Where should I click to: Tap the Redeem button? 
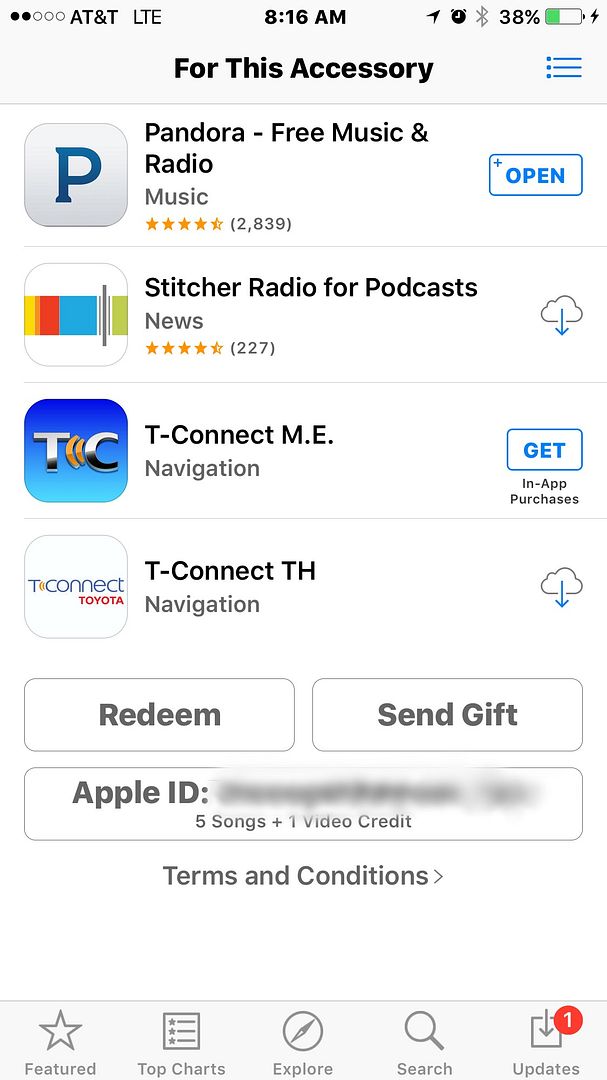(x=159, y=714)
